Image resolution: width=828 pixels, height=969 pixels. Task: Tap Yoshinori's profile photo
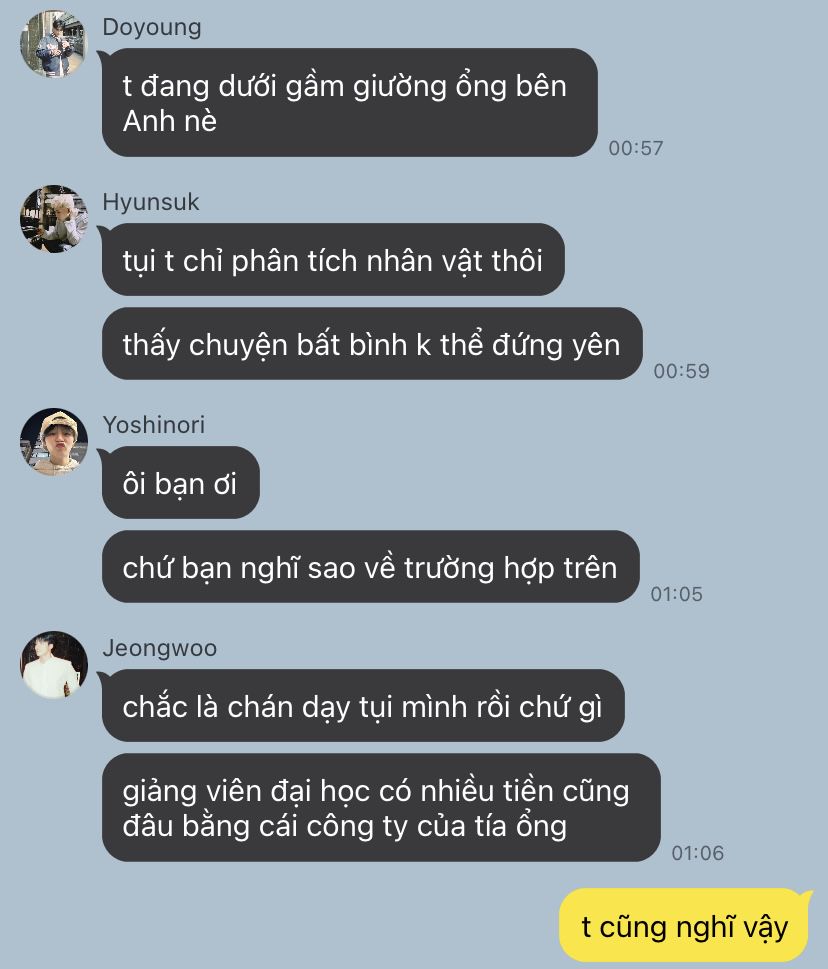tap(54, 442)
